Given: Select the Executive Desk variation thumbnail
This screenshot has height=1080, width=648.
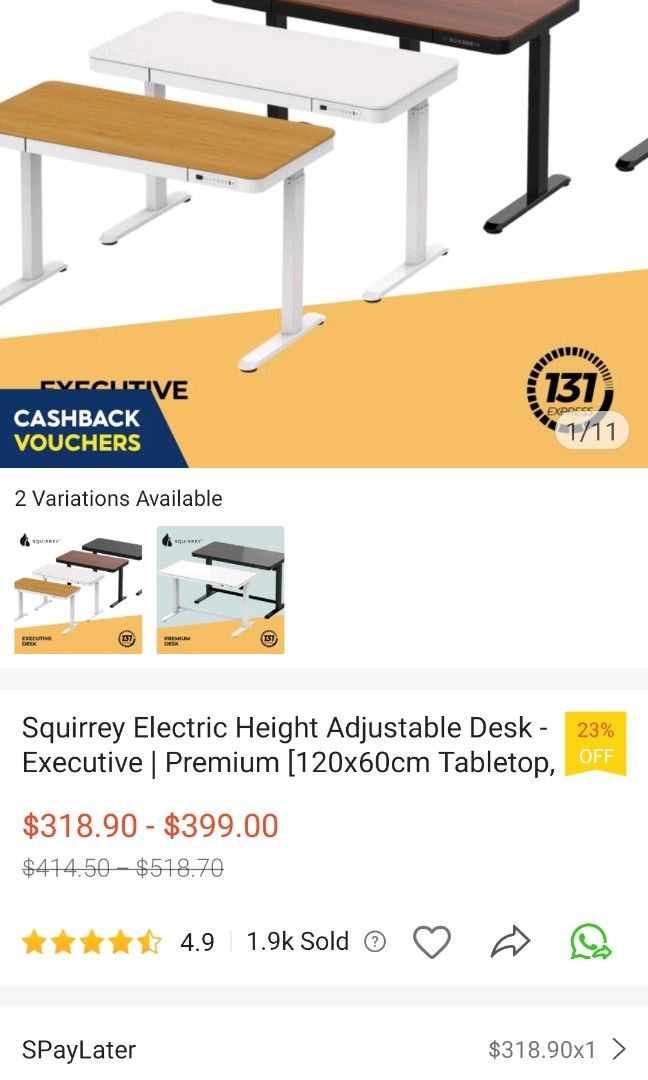Looking at the screenshot, I should coord(78,590).
